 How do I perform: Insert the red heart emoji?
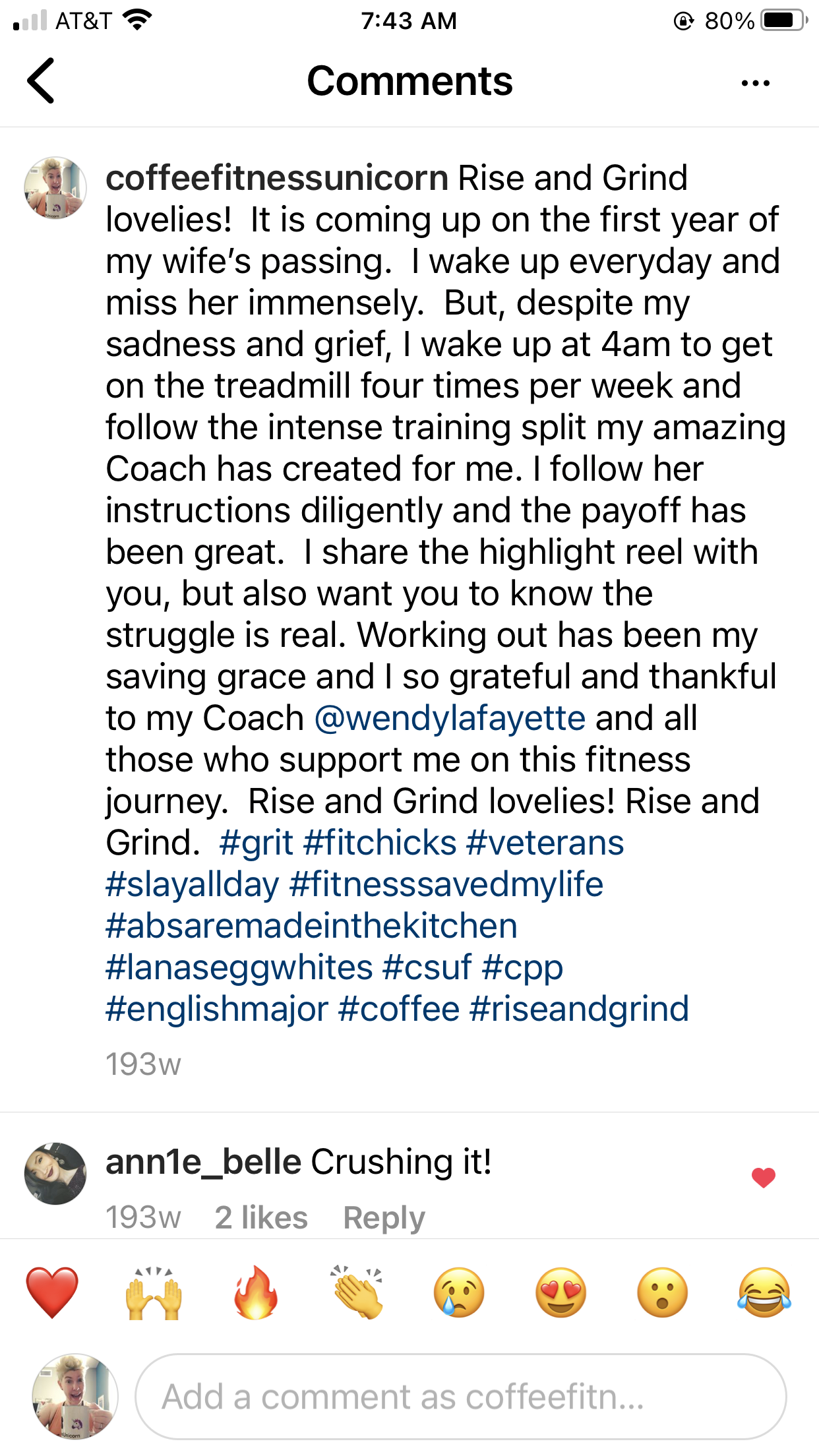(52, 1292)
